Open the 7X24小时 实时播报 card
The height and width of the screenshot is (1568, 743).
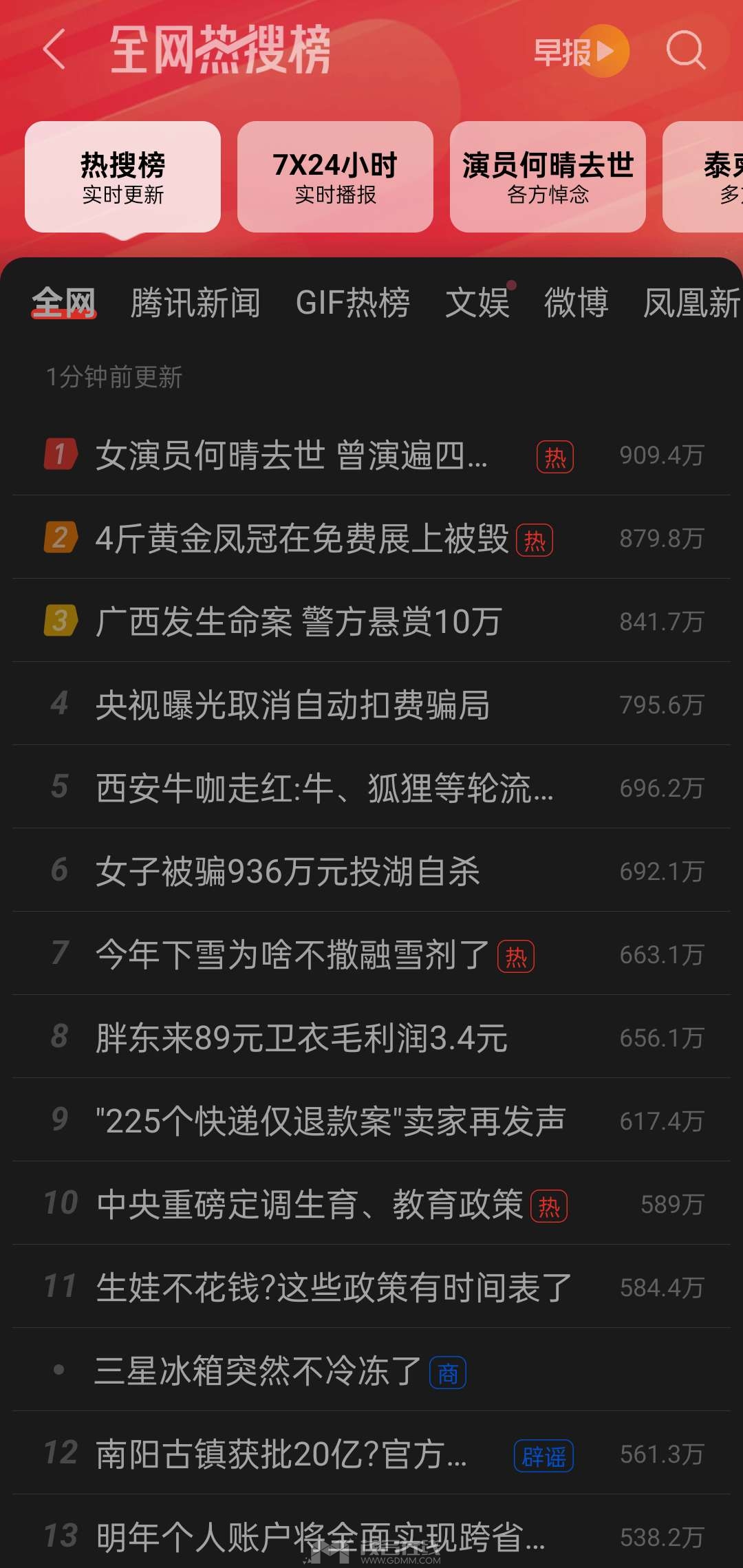[335, 177]
